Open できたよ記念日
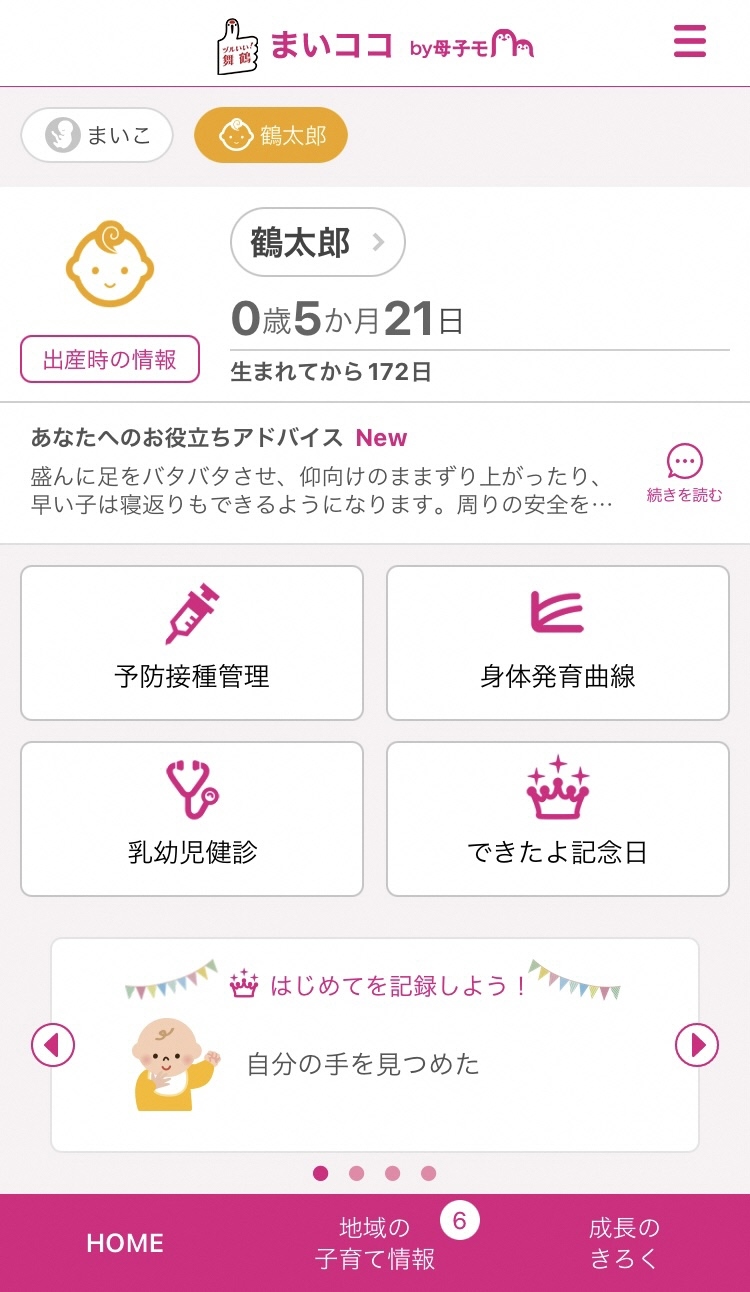This screenshot has width=750, height=1292. [x=558, y=819]
